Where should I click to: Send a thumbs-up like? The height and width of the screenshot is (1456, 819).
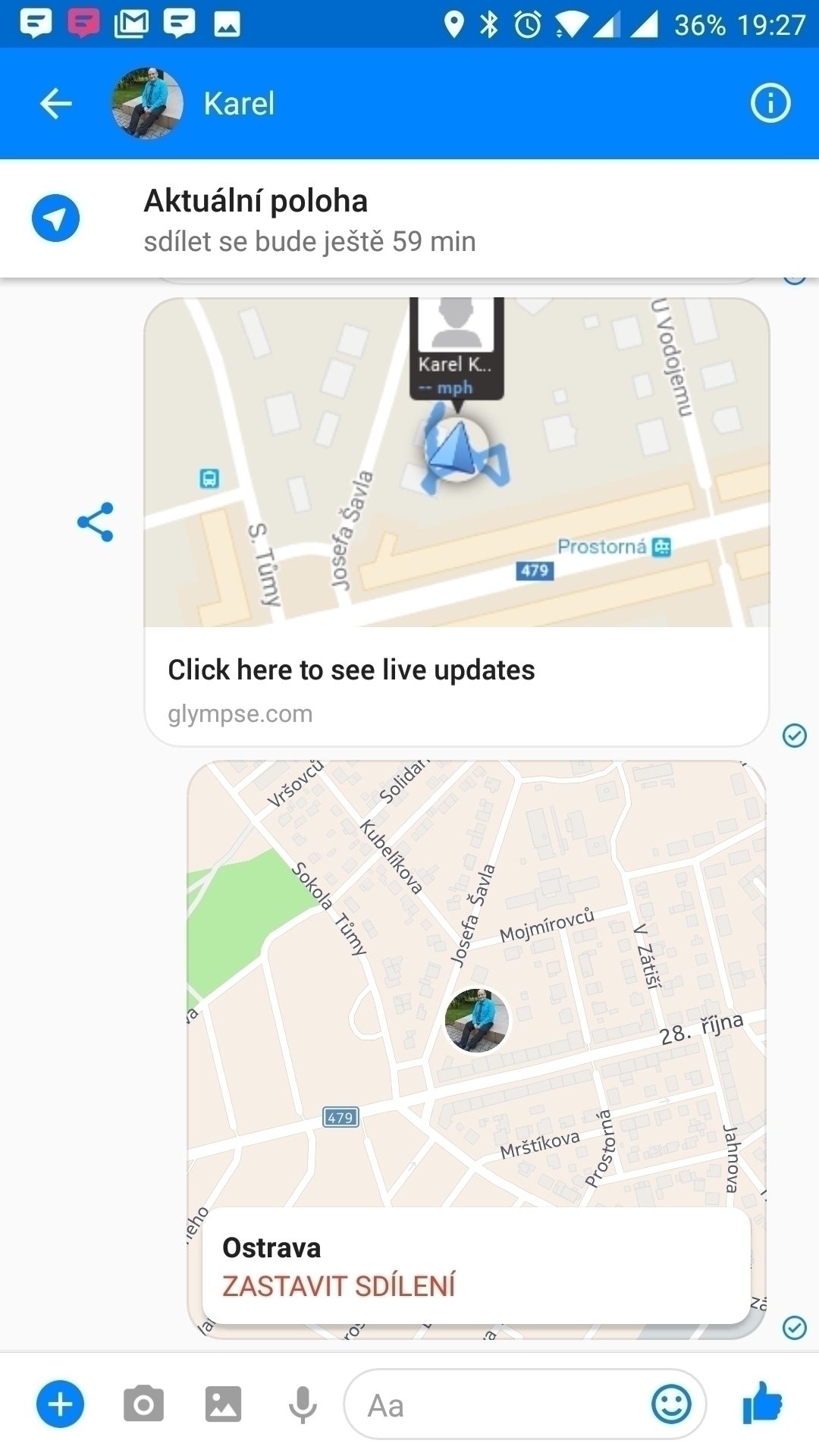762,1403
